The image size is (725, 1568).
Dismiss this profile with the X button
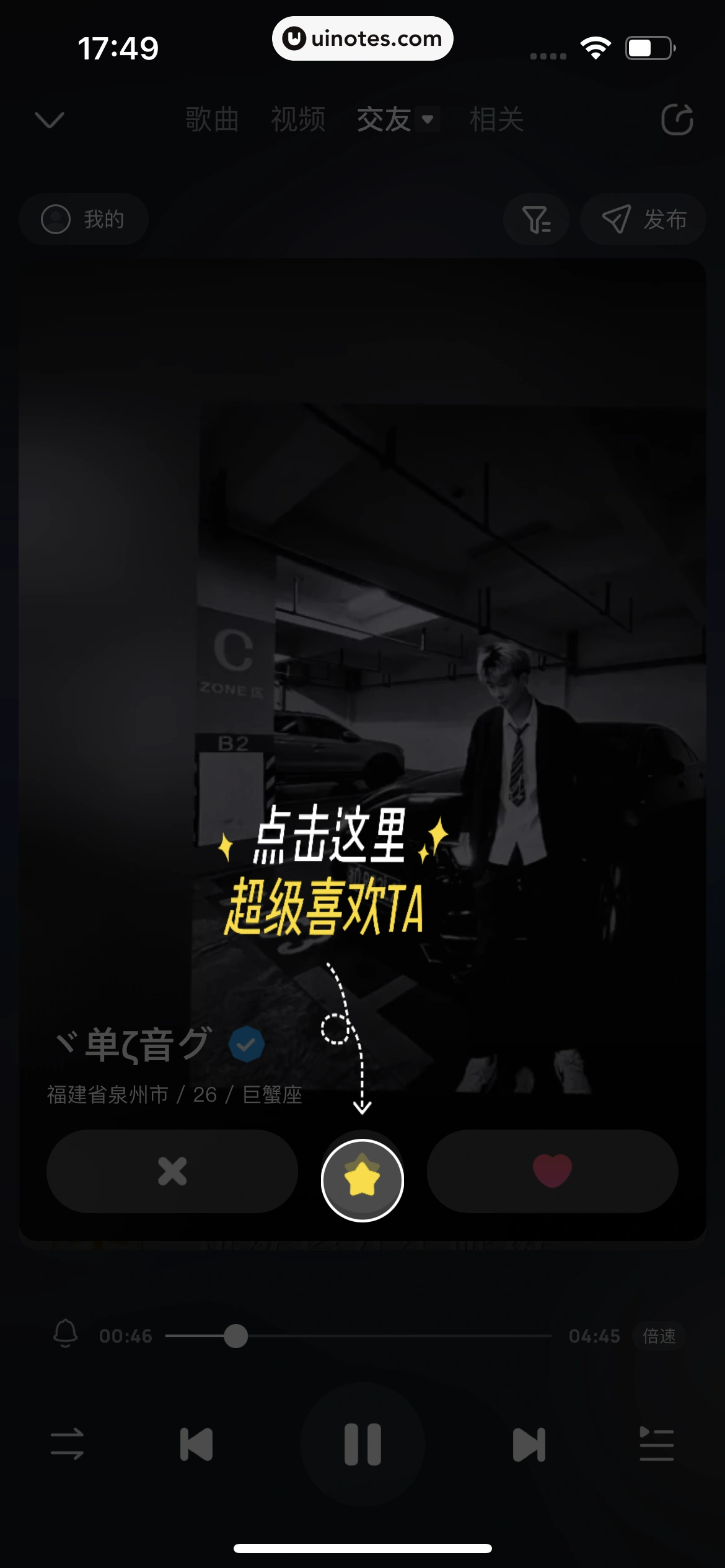click(172, 1171)
